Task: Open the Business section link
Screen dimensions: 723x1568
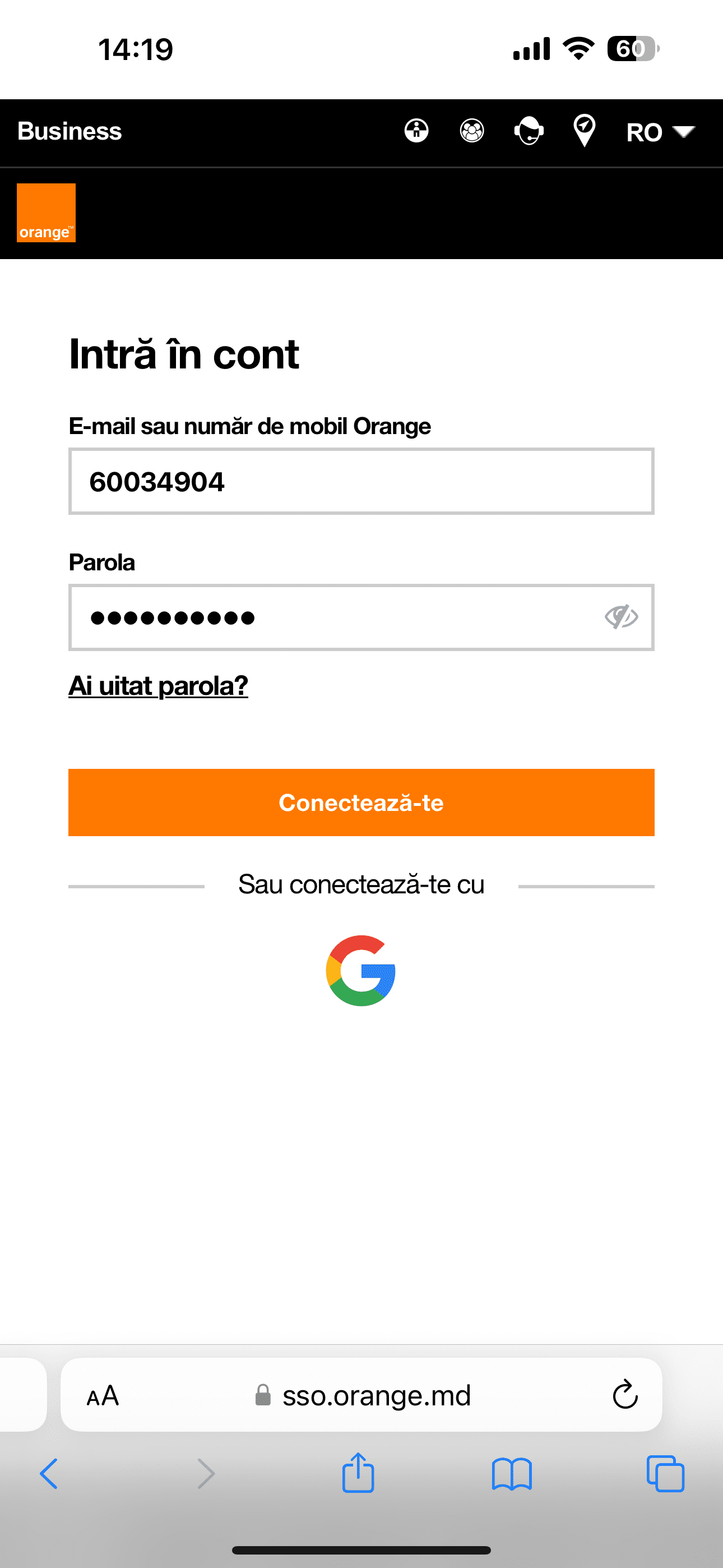Action: [69, 131]
